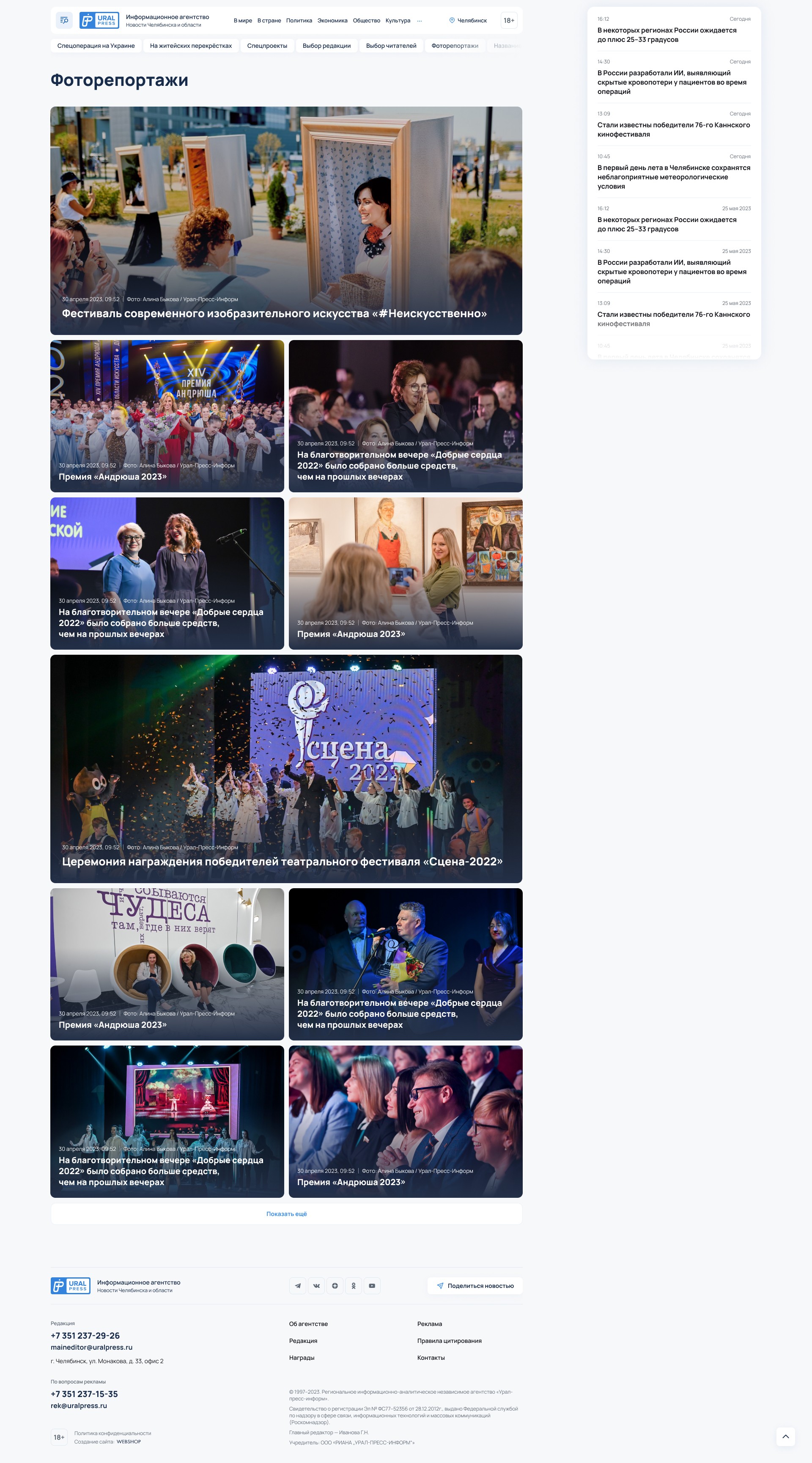The image size is (812, 1463).
Task: Open the Об агентстве footer link
Action: (308, 1324)
